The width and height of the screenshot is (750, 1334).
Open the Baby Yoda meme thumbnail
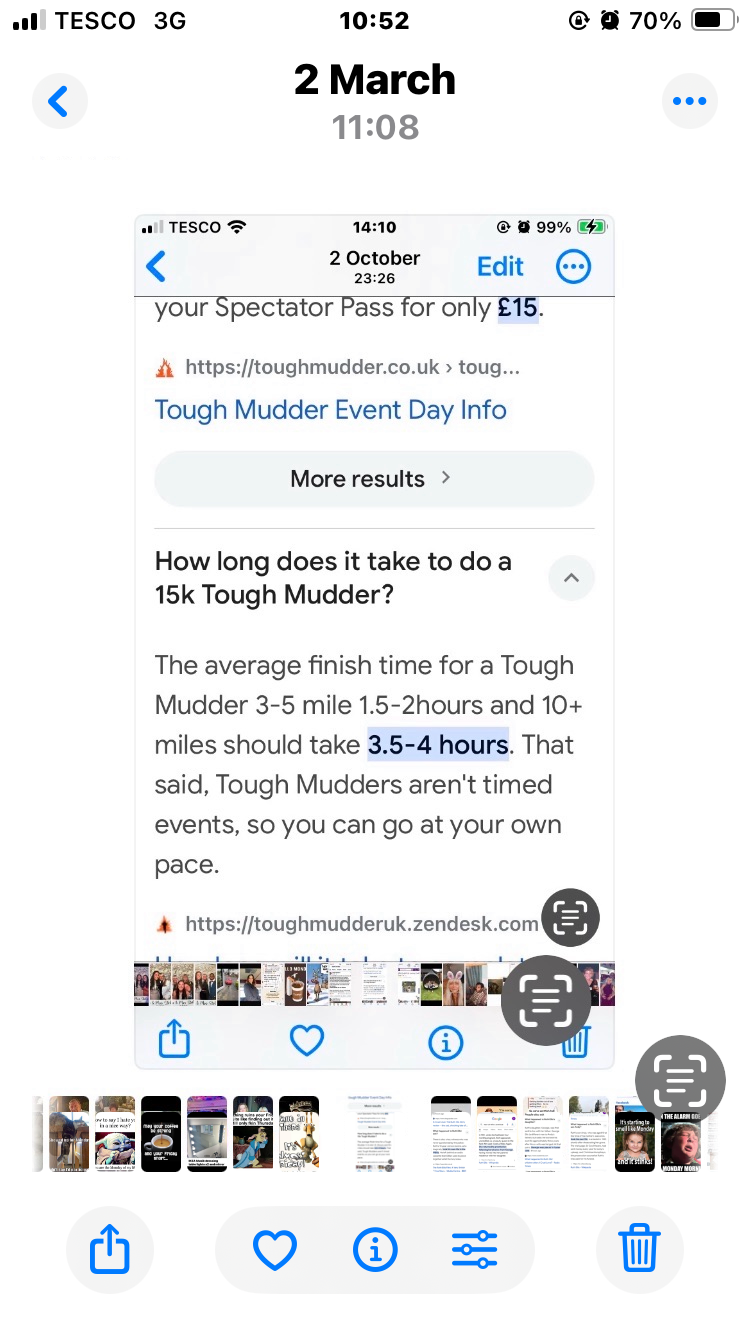point(115,1134)
